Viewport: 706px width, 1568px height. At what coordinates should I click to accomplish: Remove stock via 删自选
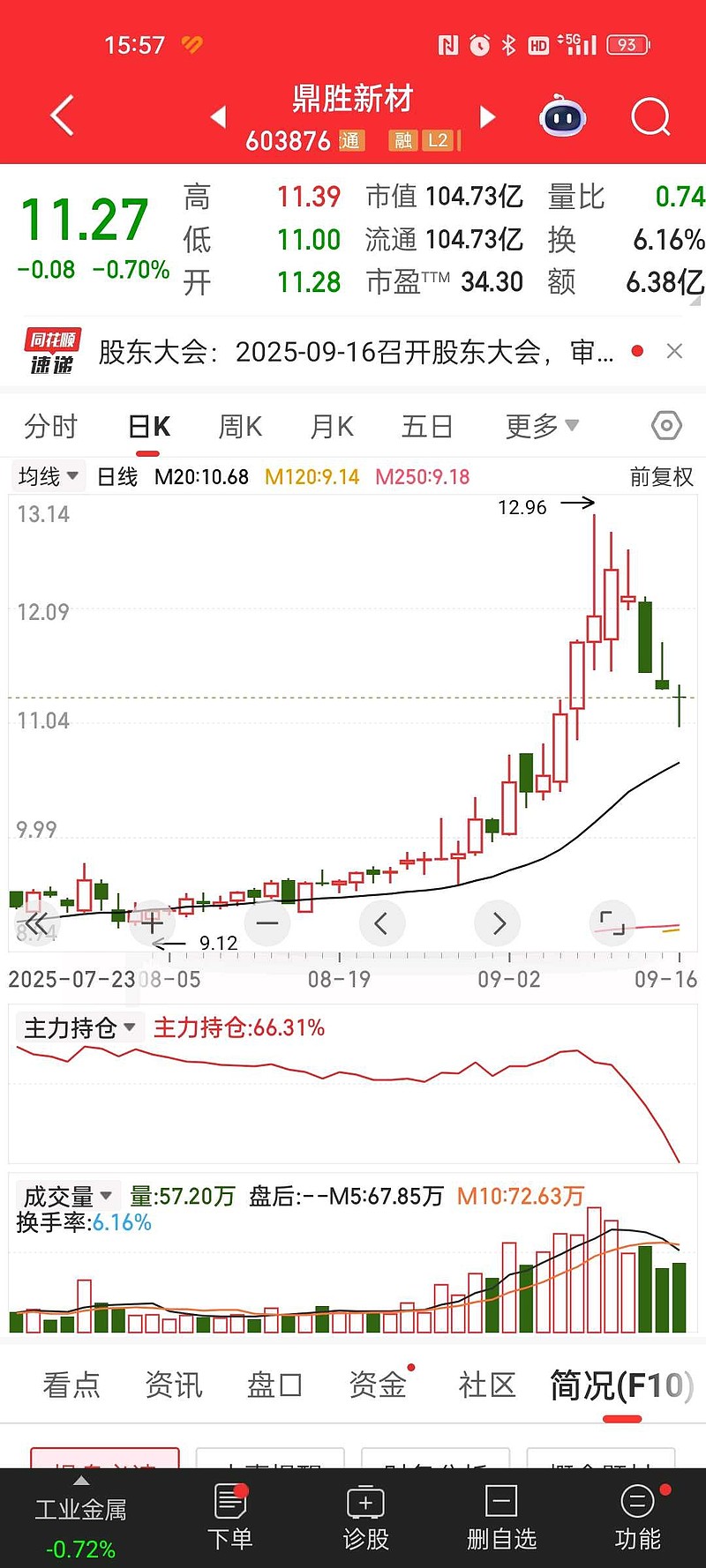tap(501, 1517)
